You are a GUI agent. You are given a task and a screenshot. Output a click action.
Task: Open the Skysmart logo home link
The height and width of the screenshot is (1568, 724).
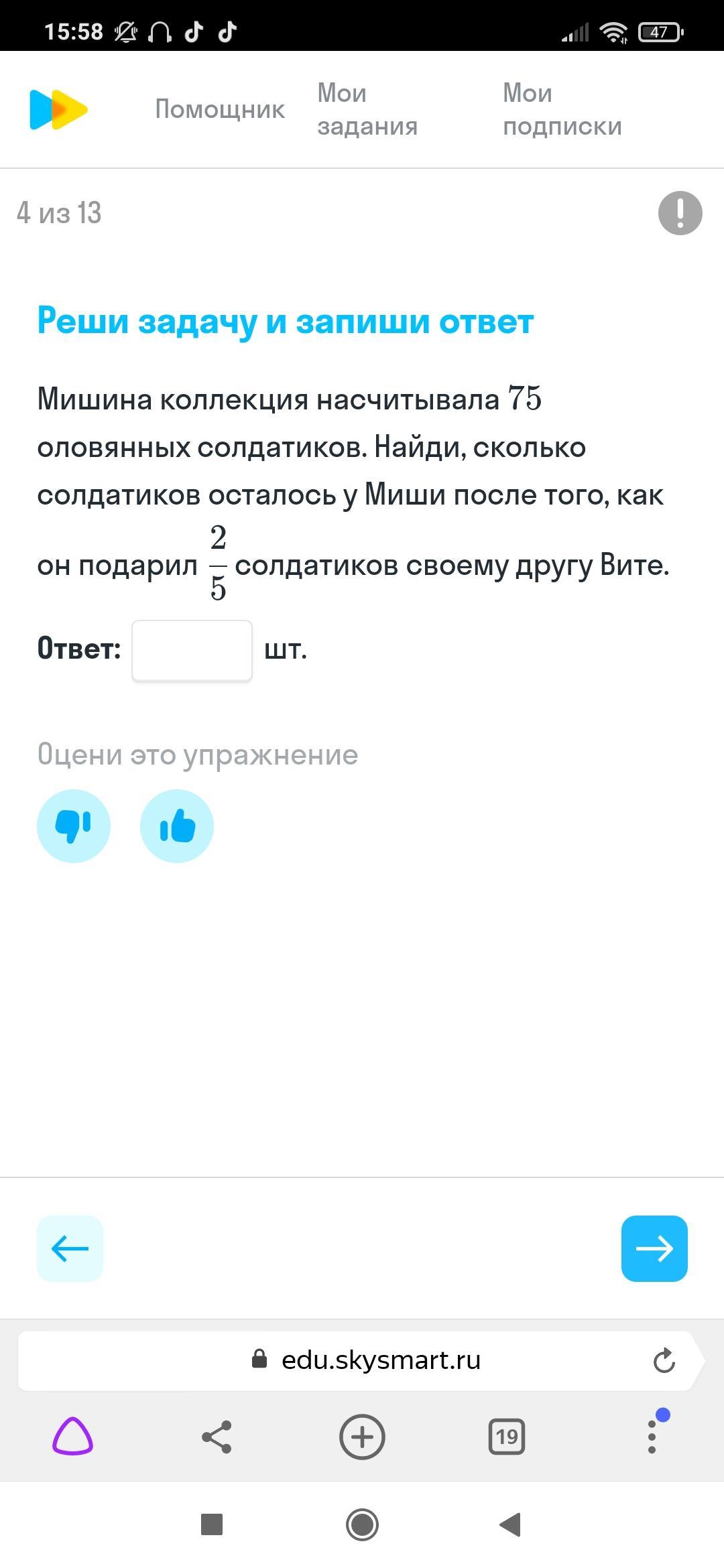(58, 109)
